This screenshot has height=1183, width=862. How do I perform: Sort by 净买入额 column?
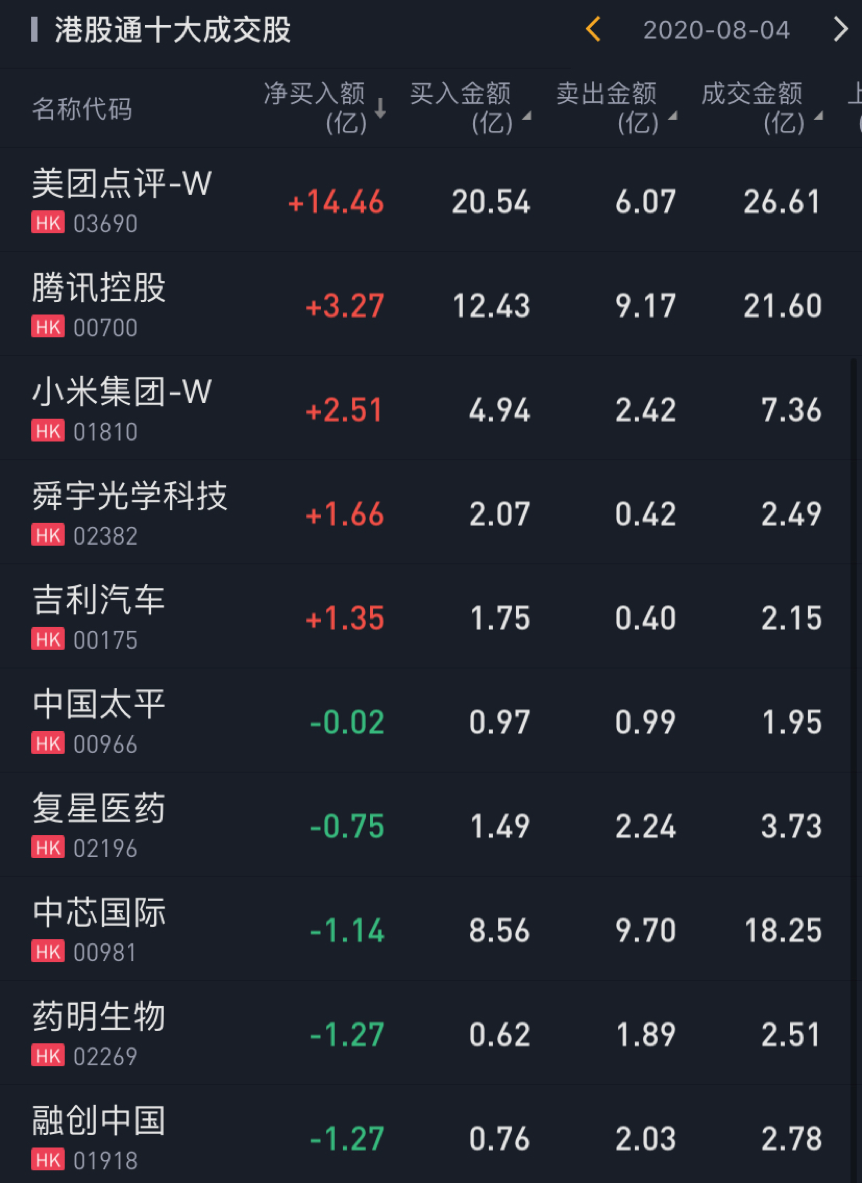[324, 108]
